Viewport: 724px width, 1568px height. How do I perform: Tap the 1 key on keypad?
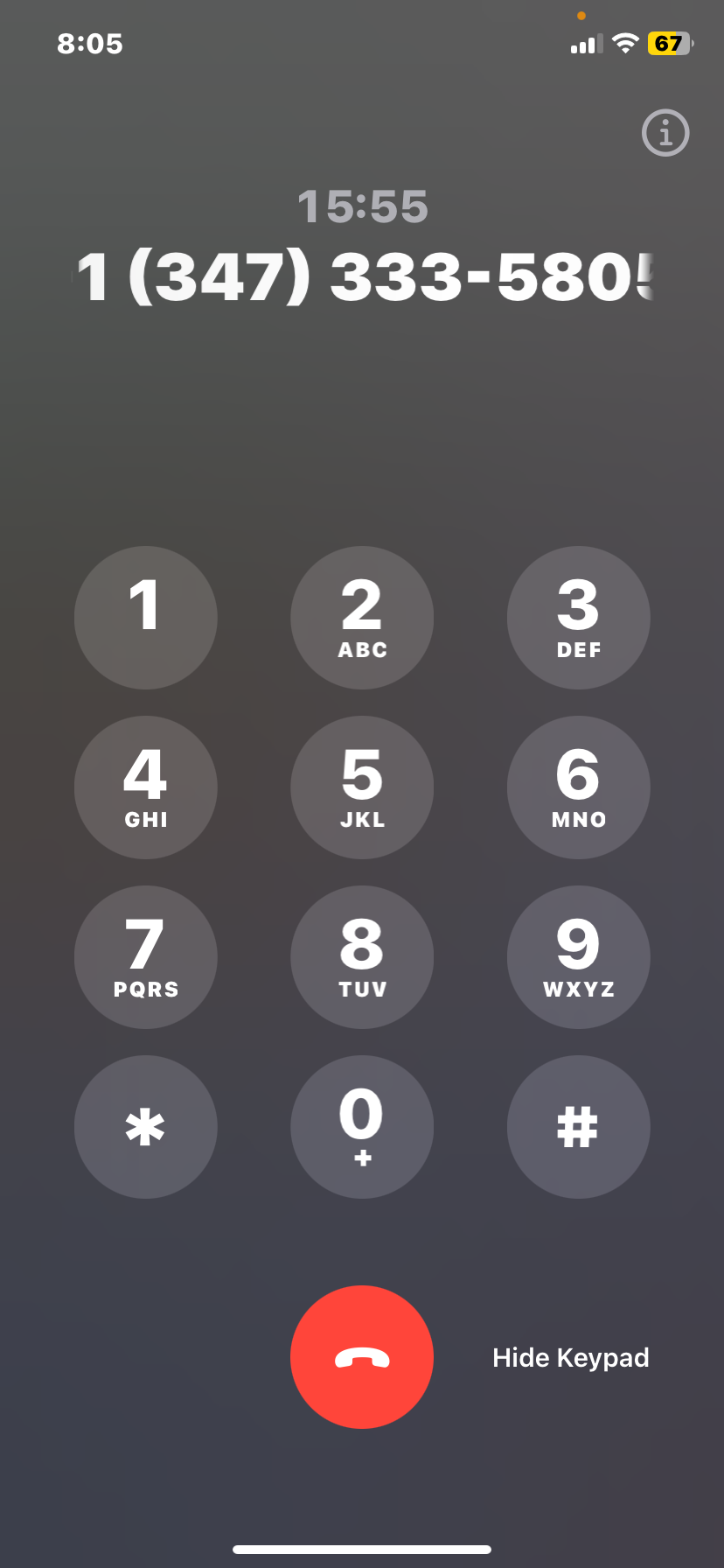pos(145,618)
